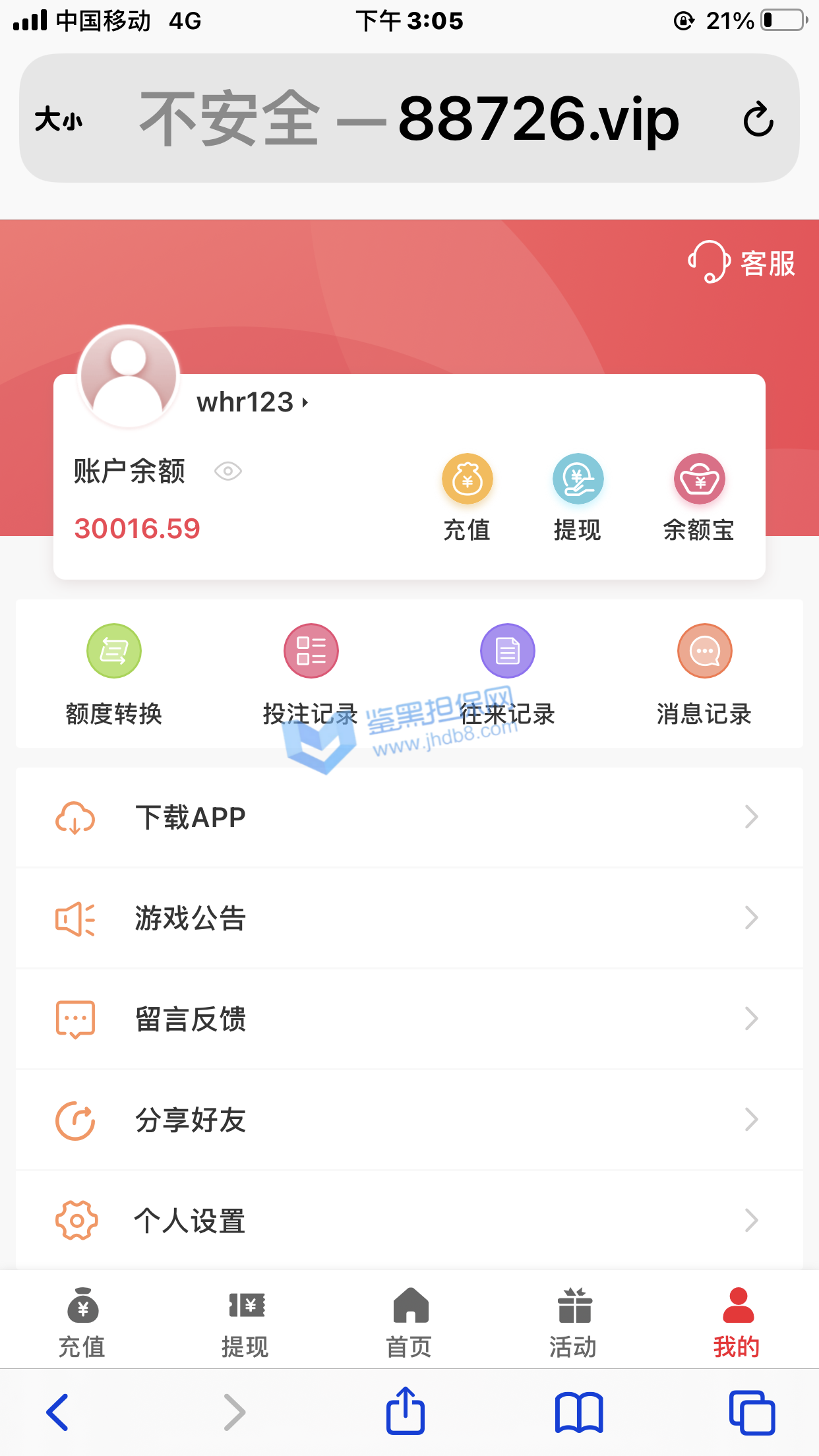819x1456 pixels.
Task: Switch to the 首页 tab
Action: [409, 1321]
